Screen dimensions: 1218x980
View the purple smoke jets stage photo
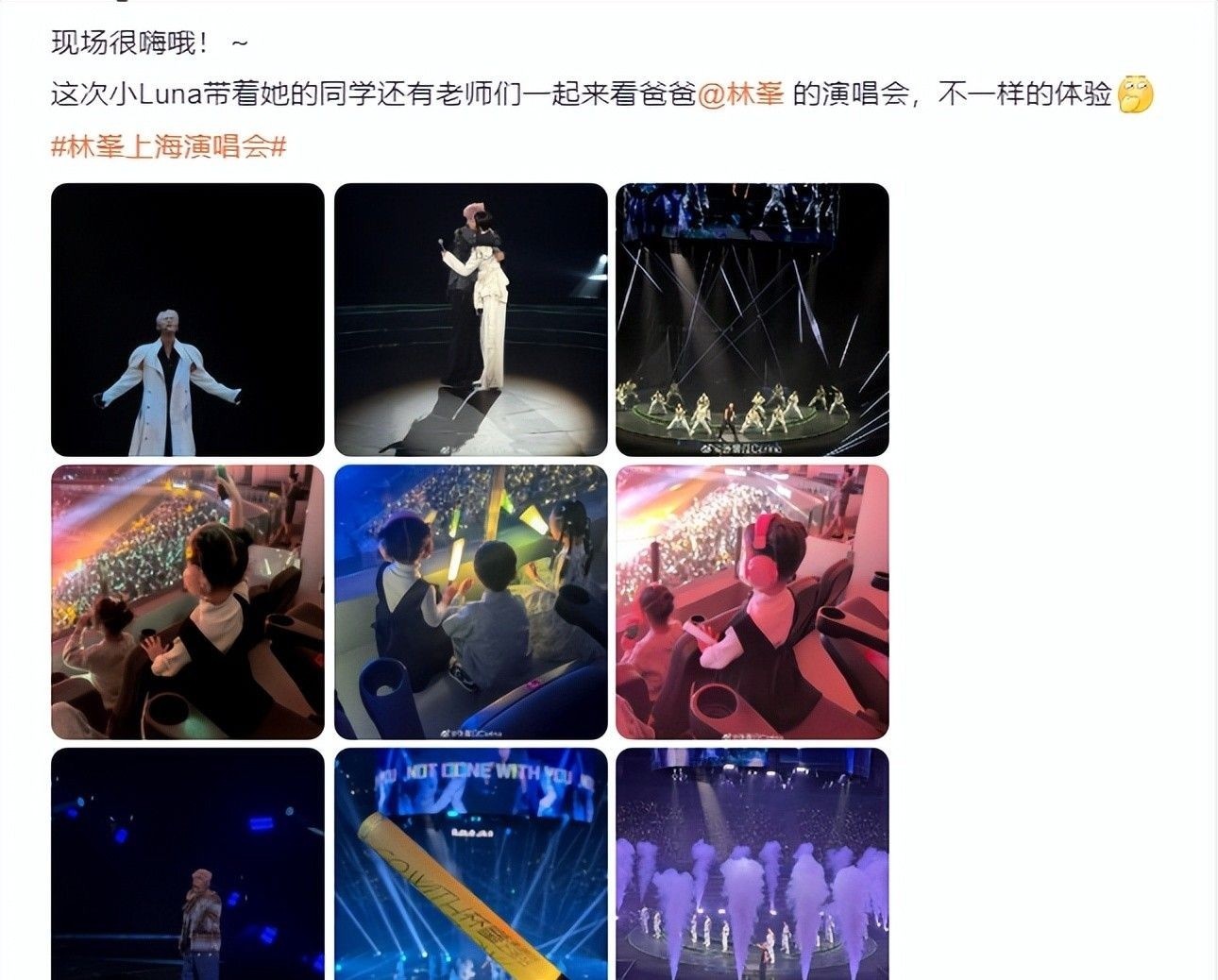pyautogui.click(x=752, y=864)
